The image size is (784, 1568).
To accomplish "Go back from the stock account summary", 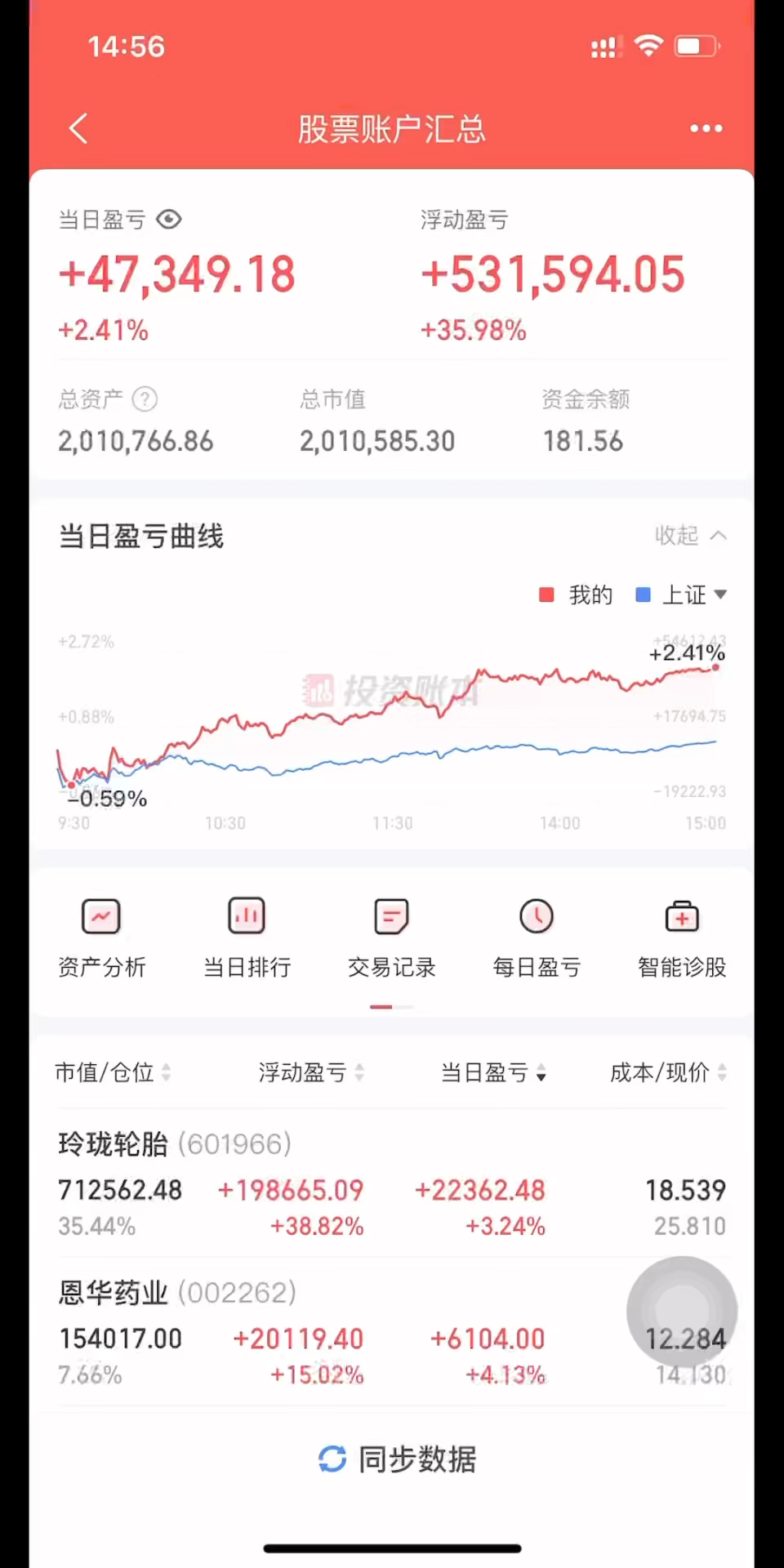I will point(78,128).
